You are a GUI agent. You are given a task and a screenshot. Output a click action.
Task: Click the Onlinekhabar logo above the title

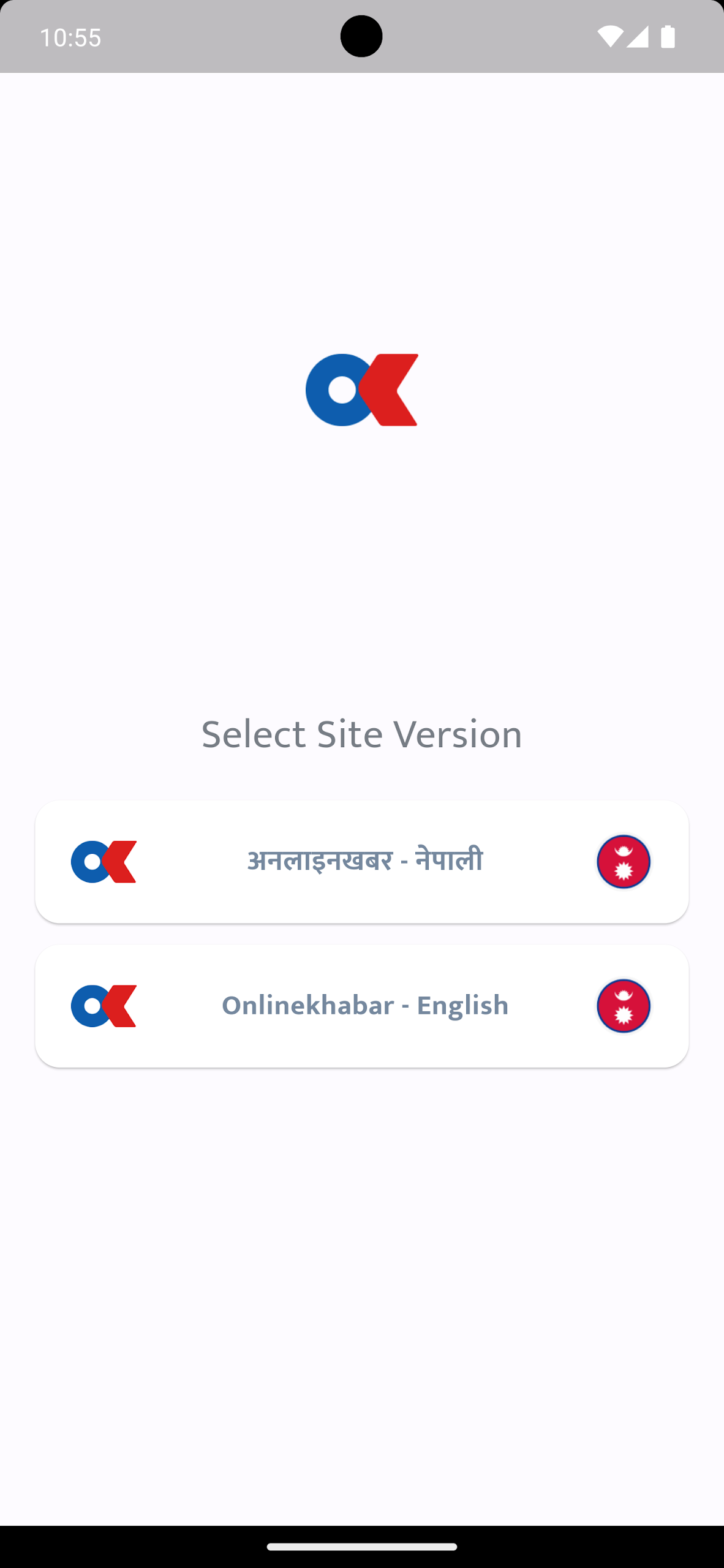point(361,390)
